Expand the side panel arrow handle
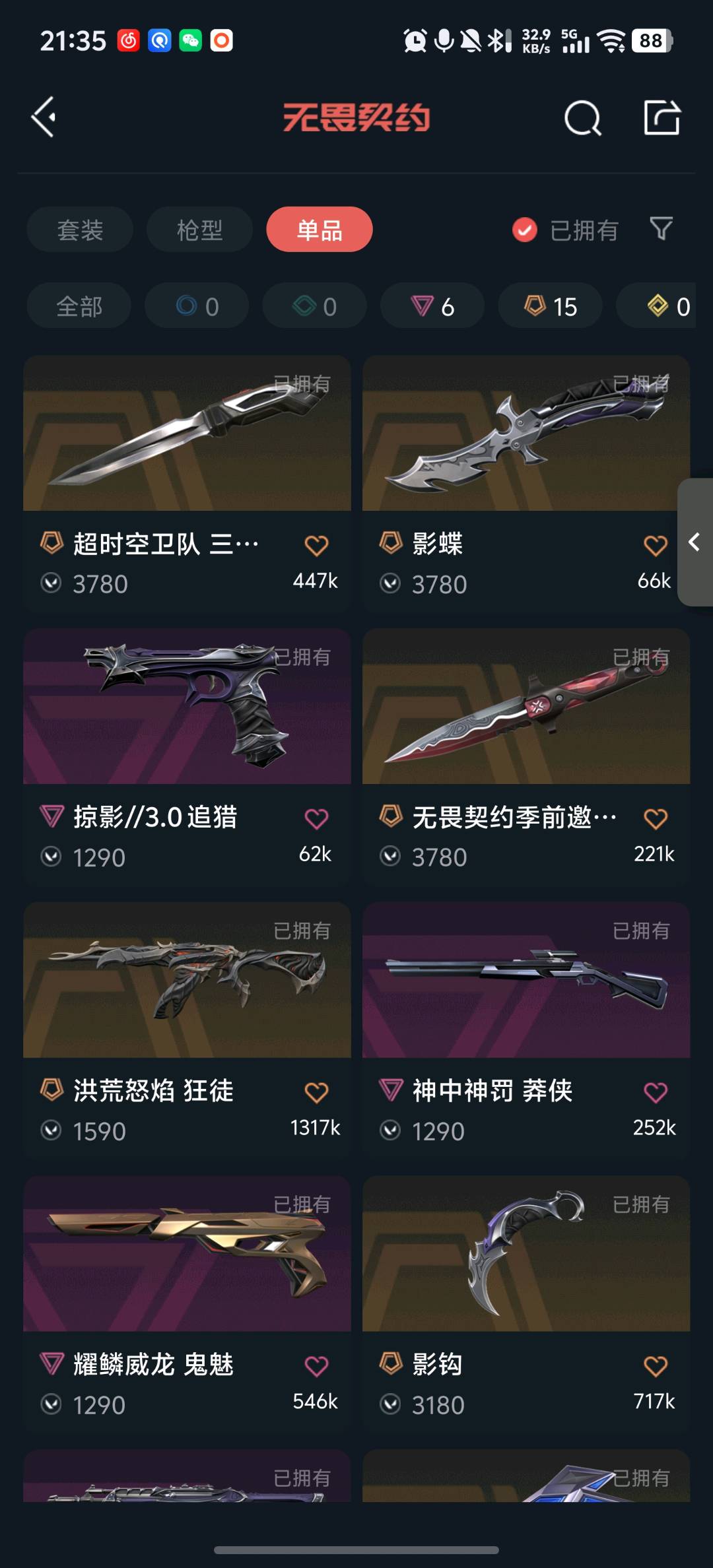The width and height of the screenshot is (713, 1568). point(695,542)
